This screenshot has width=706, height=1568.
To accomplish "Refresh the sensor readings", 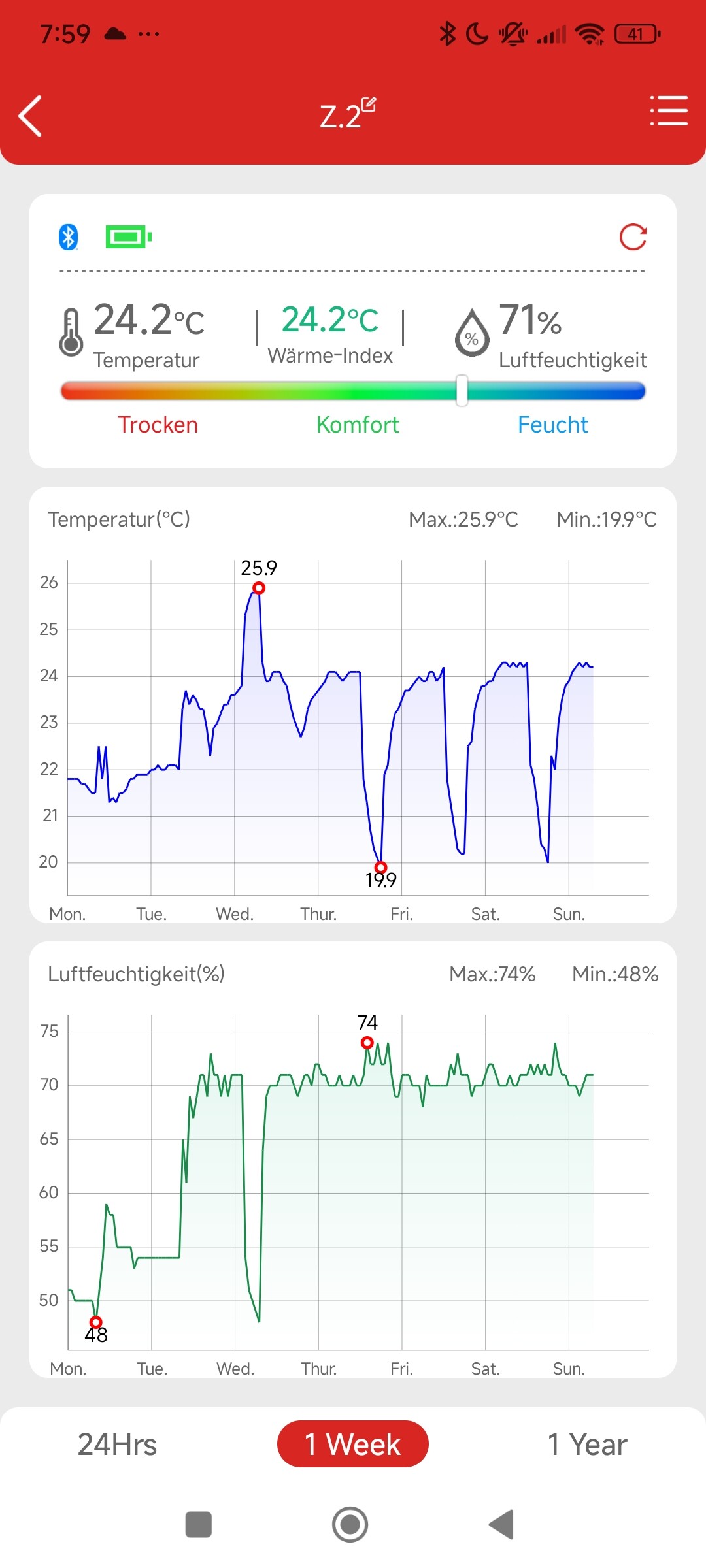I will (633, 237).
